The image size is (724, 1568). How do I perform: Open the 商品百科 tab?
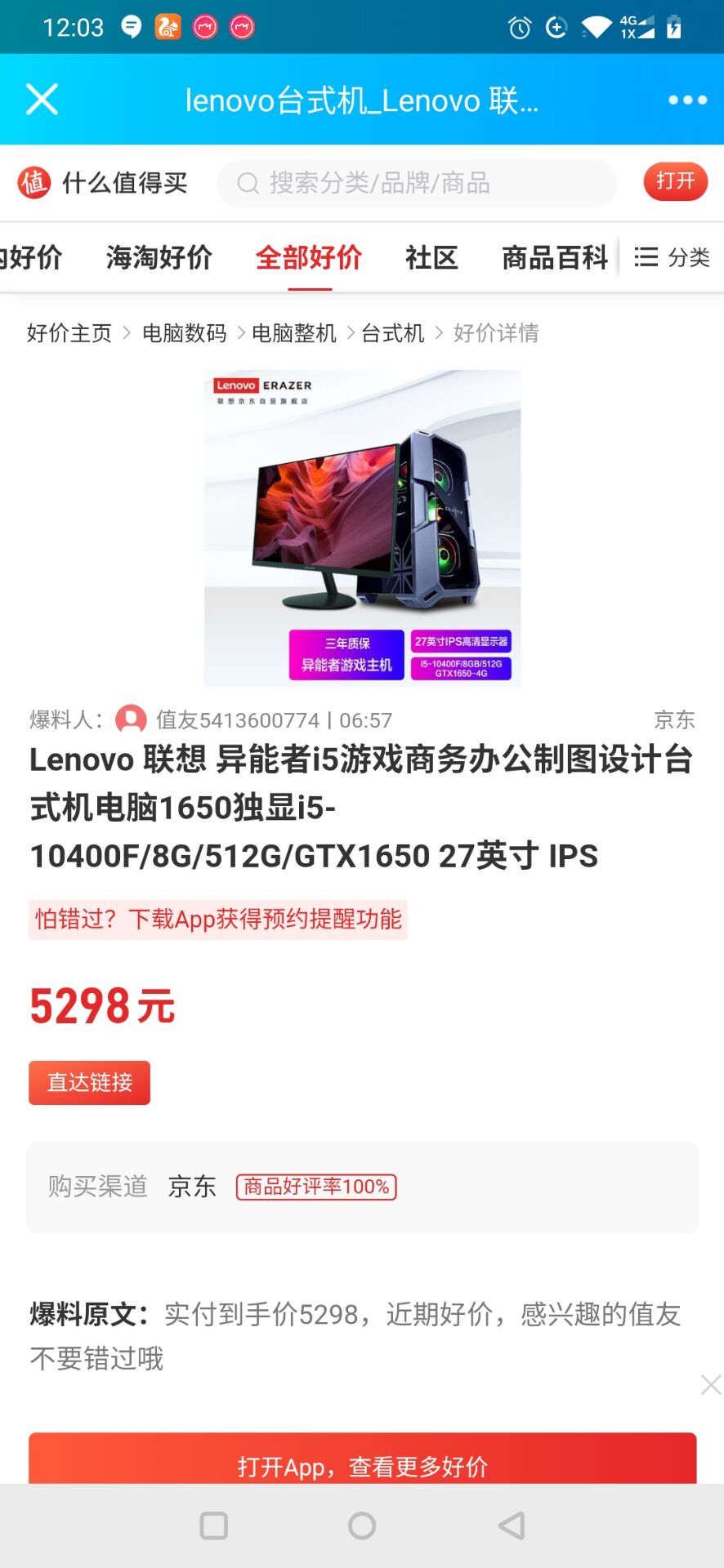pos(555,257)
